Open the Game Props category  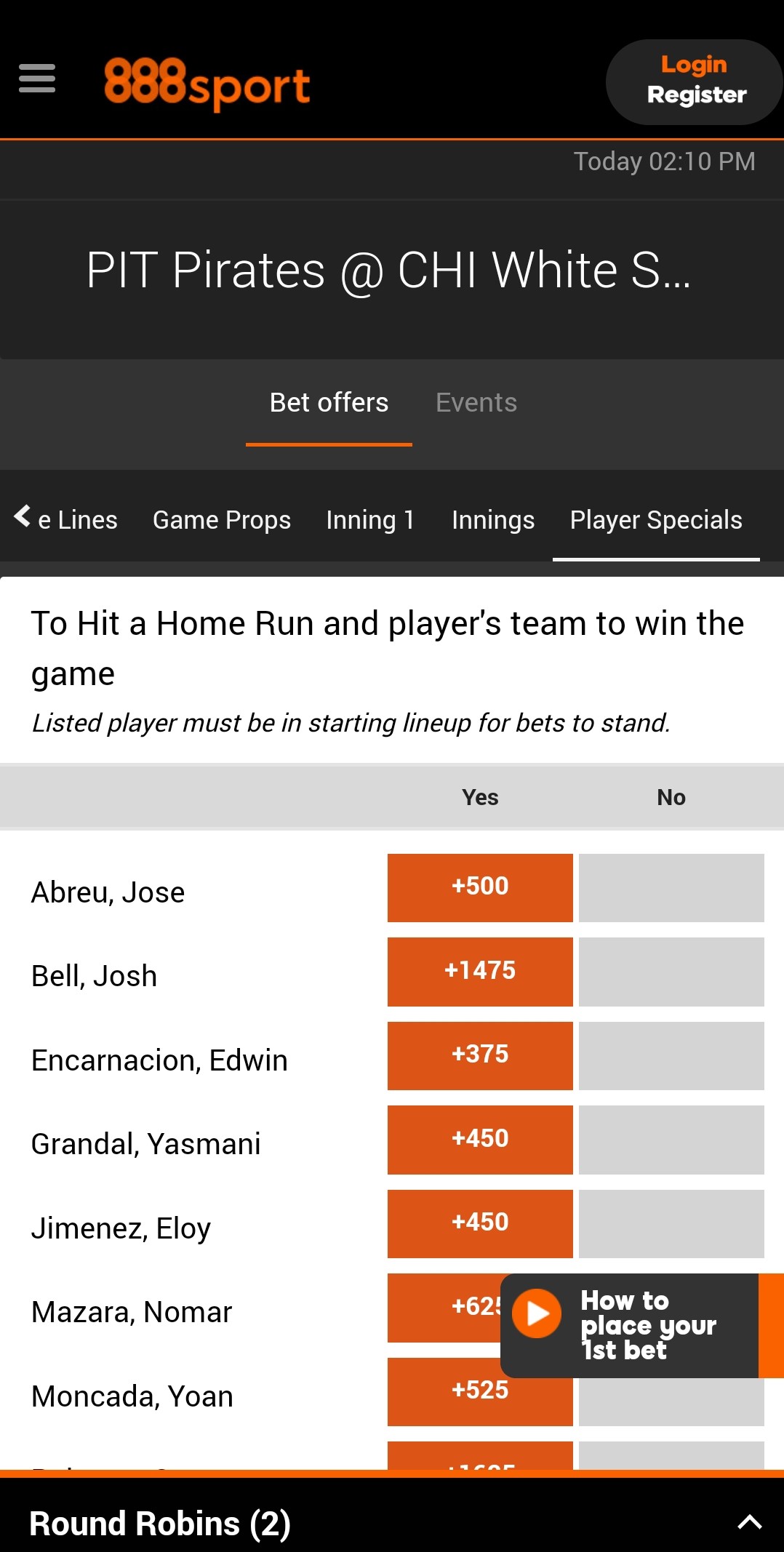pos(222,520)
